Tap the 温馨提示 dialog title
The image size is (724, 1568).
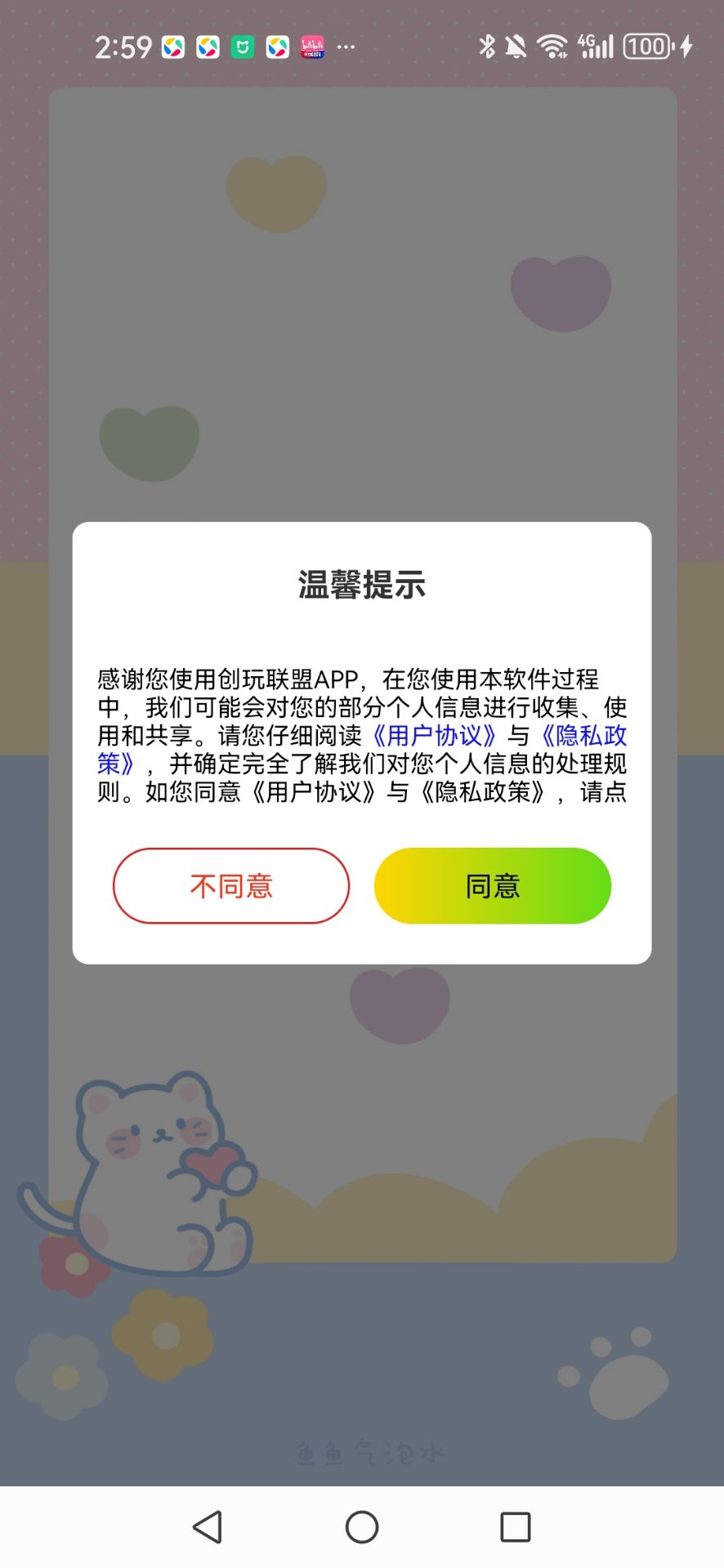point(362,585)
